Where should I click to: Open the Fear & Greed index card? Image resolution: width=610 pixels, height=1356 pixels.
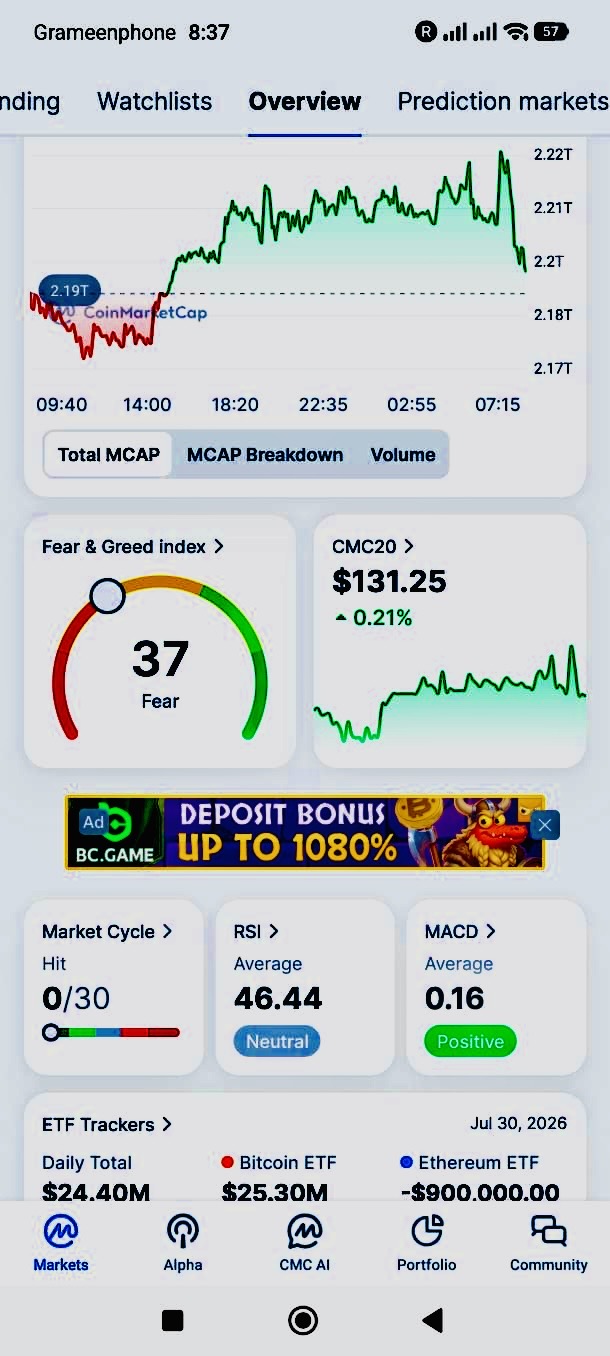[x=160, y=641]
